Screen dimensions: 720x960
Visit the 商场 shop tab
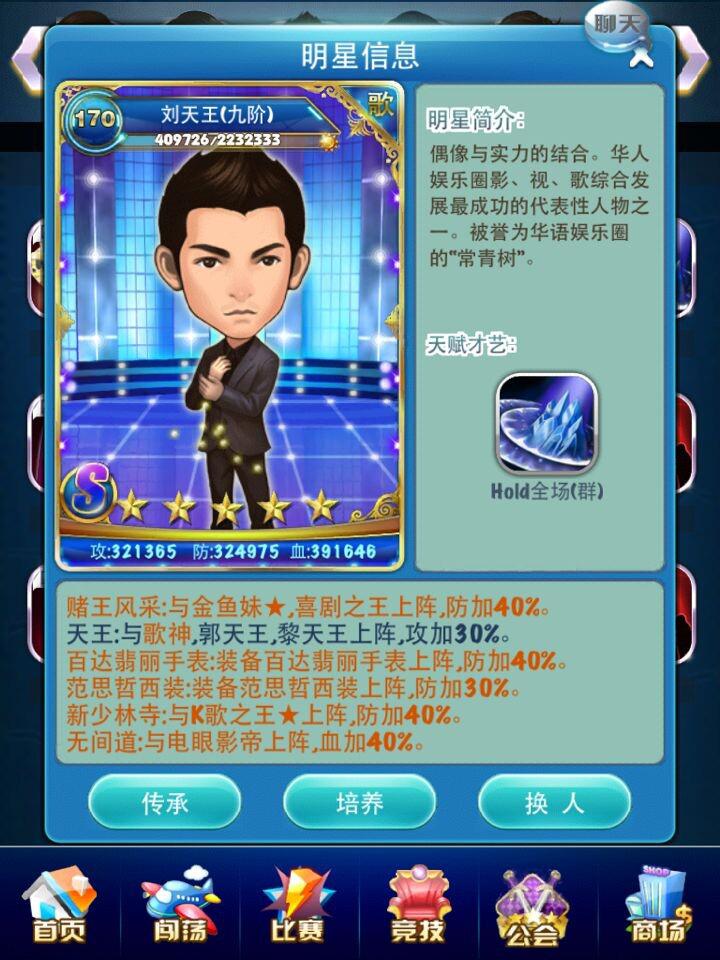(x=658, y=905)
